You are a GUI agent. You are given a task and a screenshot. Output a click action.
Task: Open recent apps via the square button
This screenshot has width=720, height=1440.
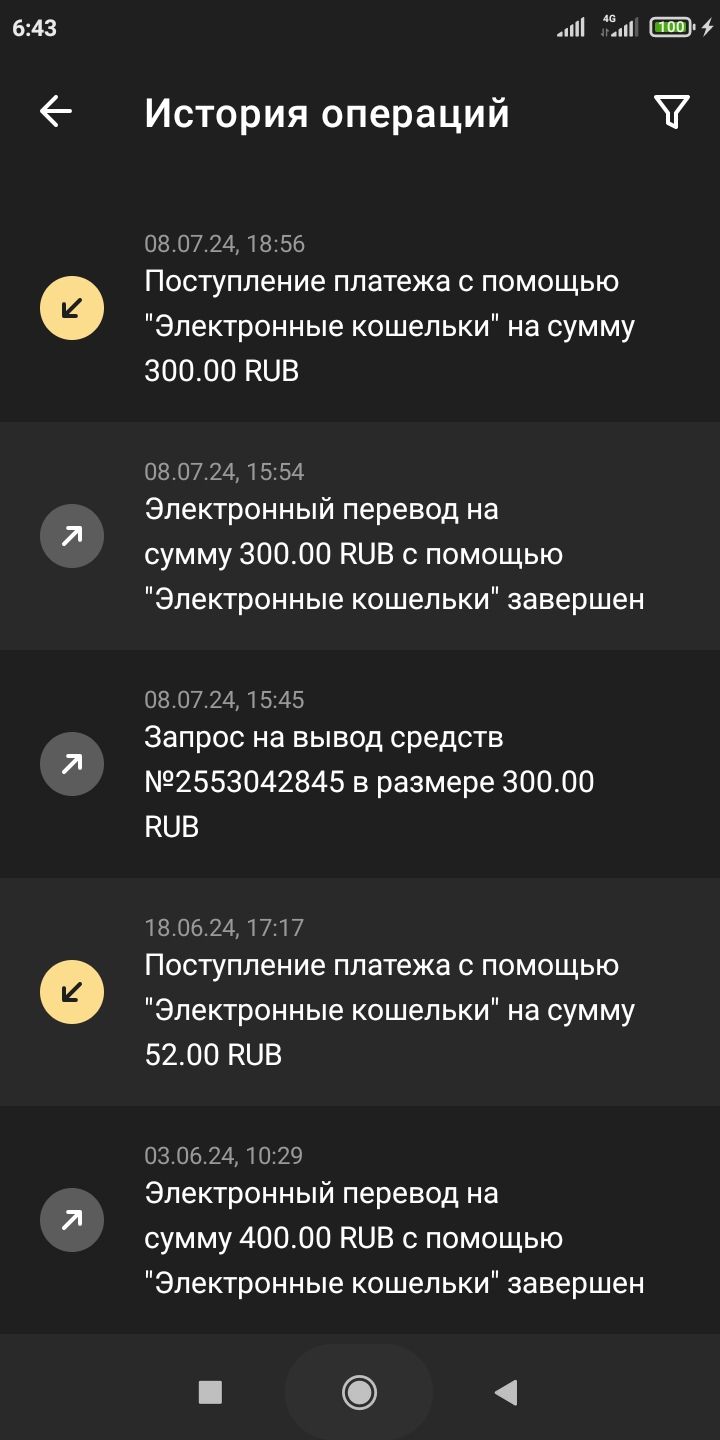pos(210,1391)
